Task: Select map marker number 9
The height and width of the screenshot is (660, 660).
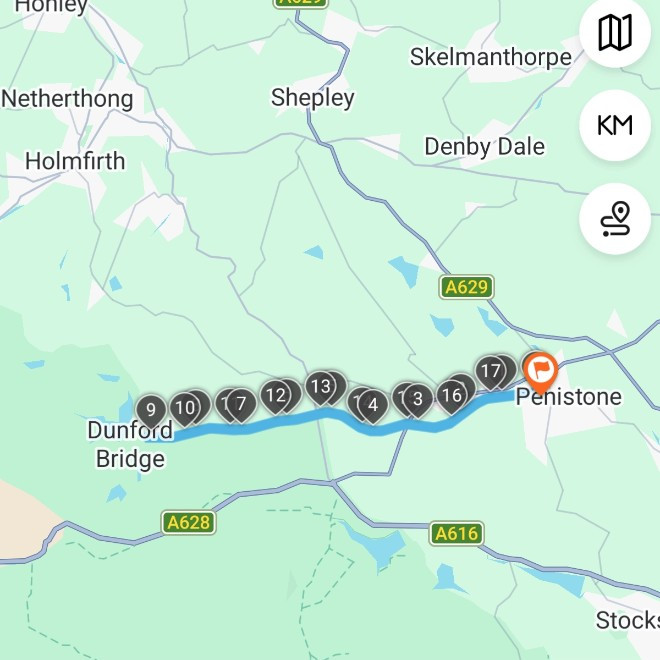Action: pos(150,409)
